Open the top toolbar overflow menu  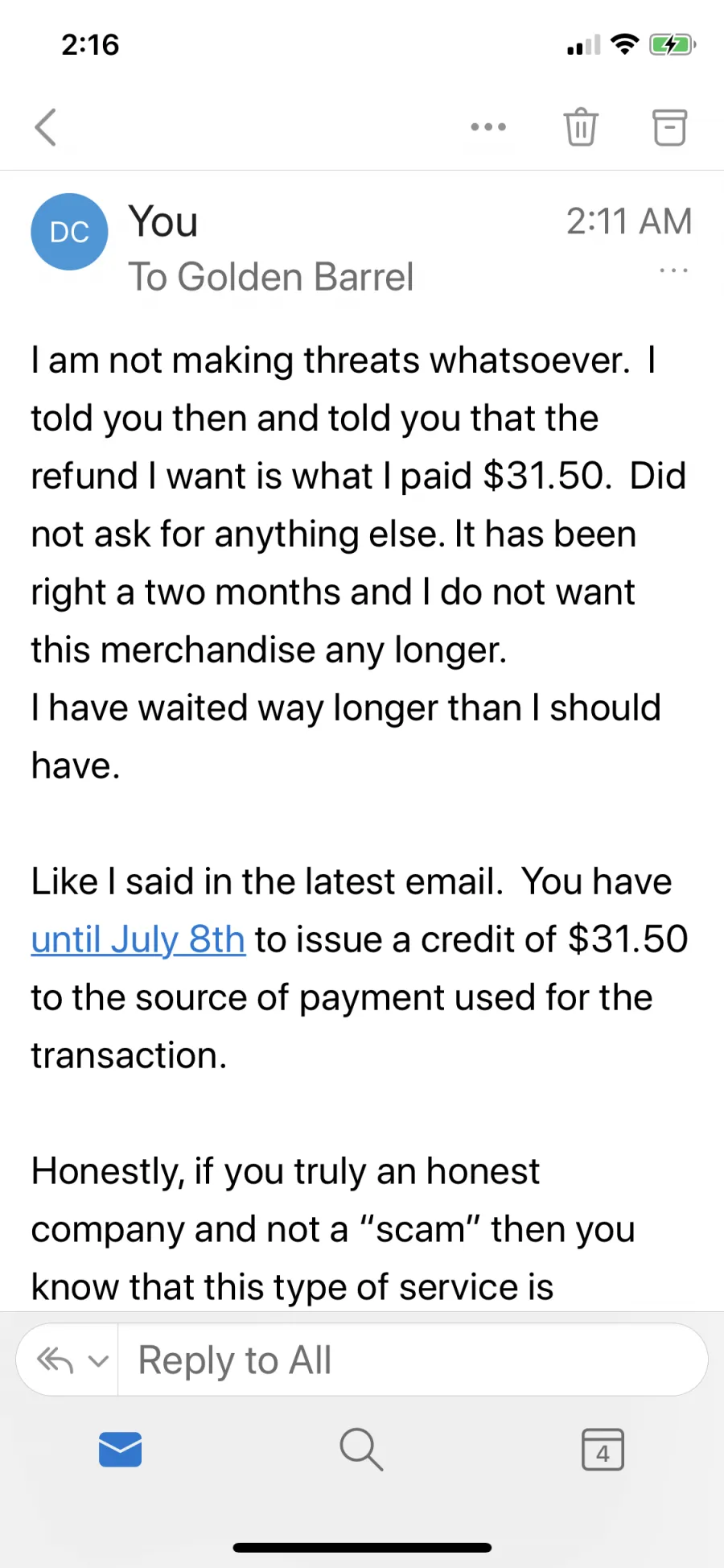pyautogui.click(x=488, y=127)
